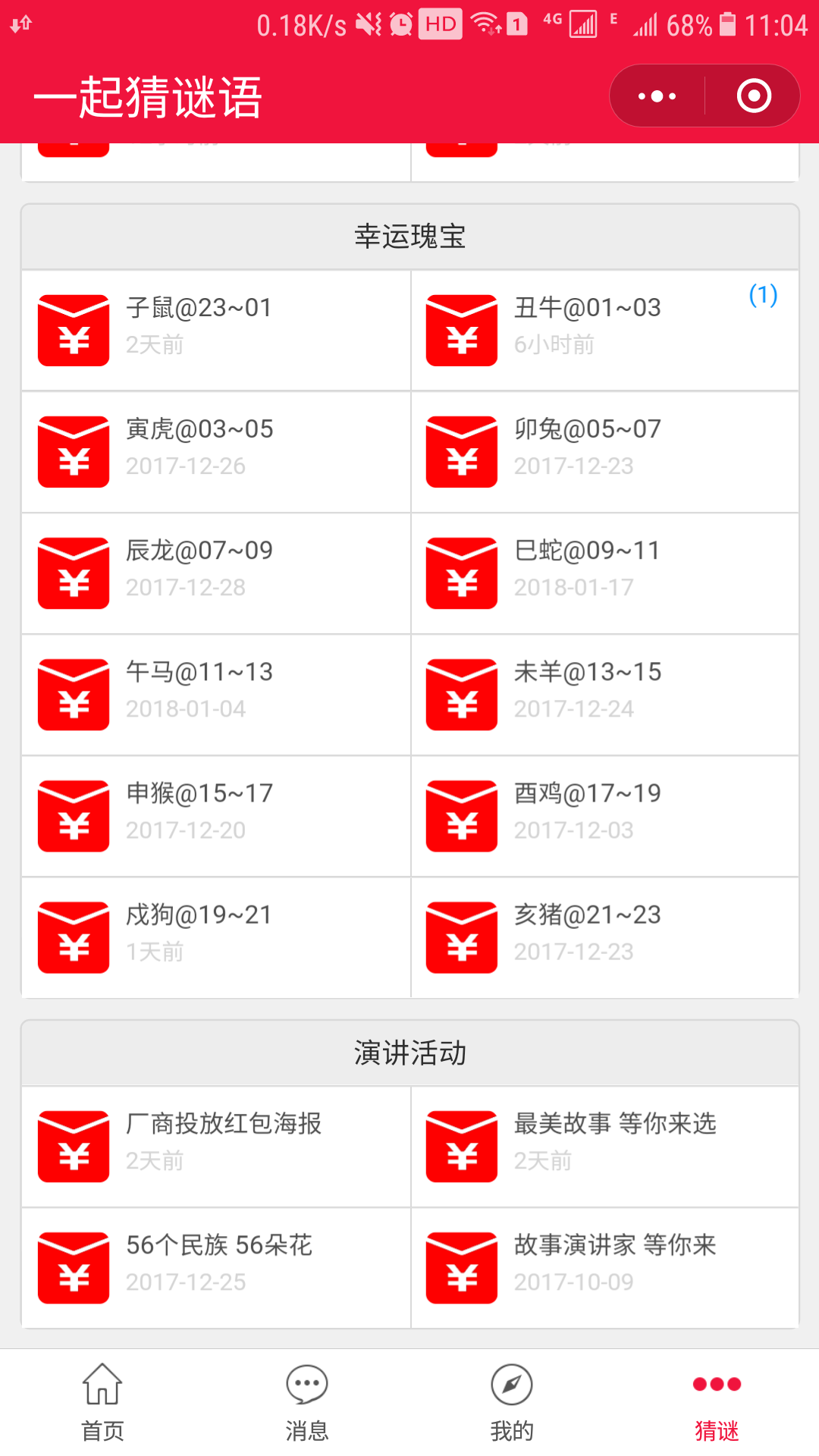Viewport: 819px width, 1456px height.
Task: Open 卯兔@05~07 entry
Action: coord(604,452)
